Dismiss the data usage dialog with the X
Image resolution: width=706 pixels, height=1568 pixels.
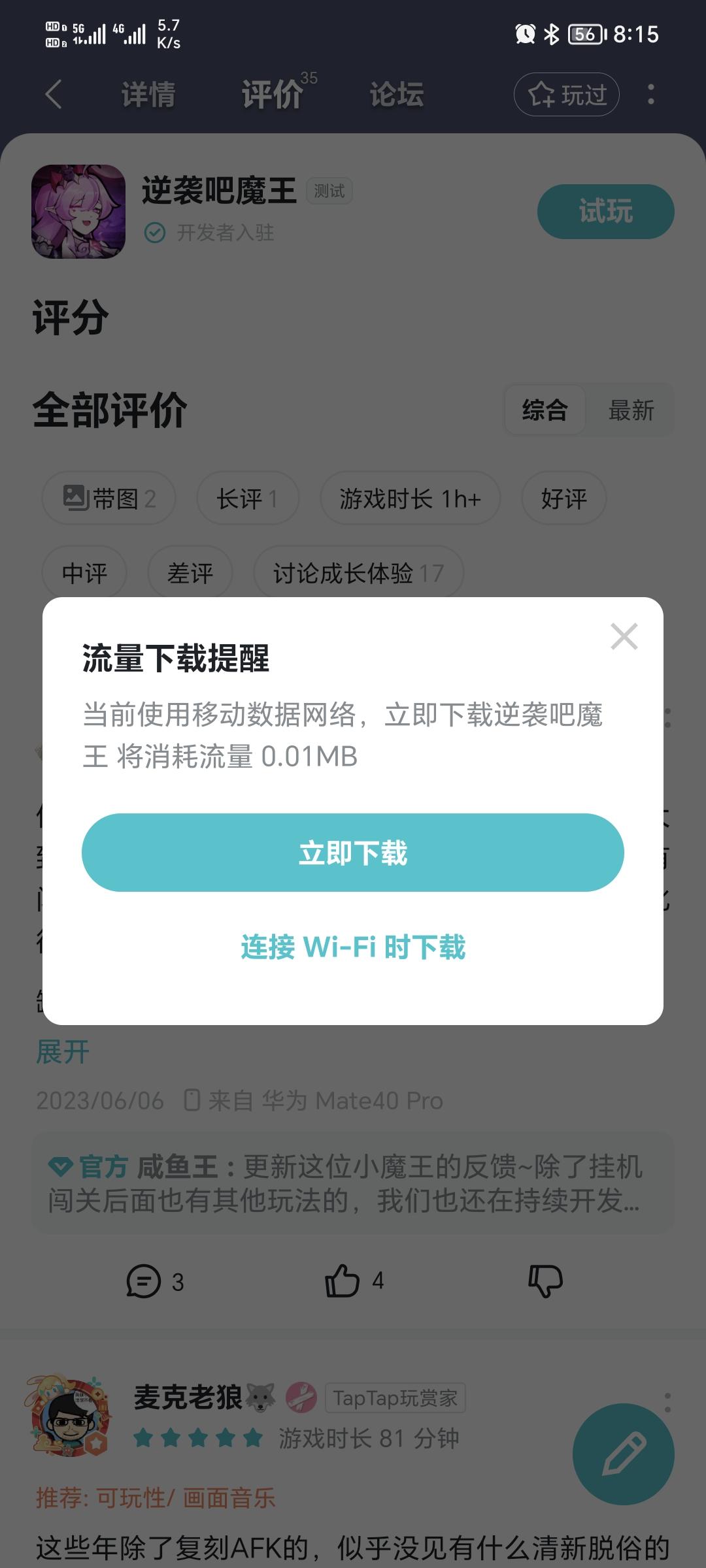click(x=624, y=636)
